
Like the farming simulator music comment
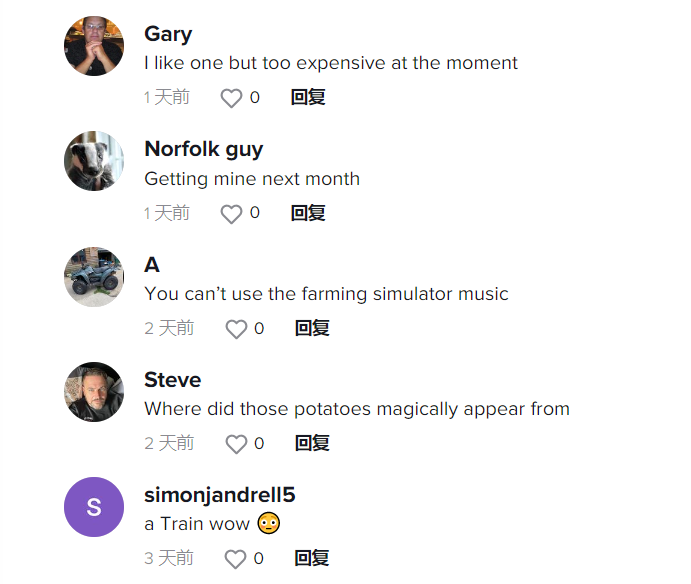(x=236, y=329)
